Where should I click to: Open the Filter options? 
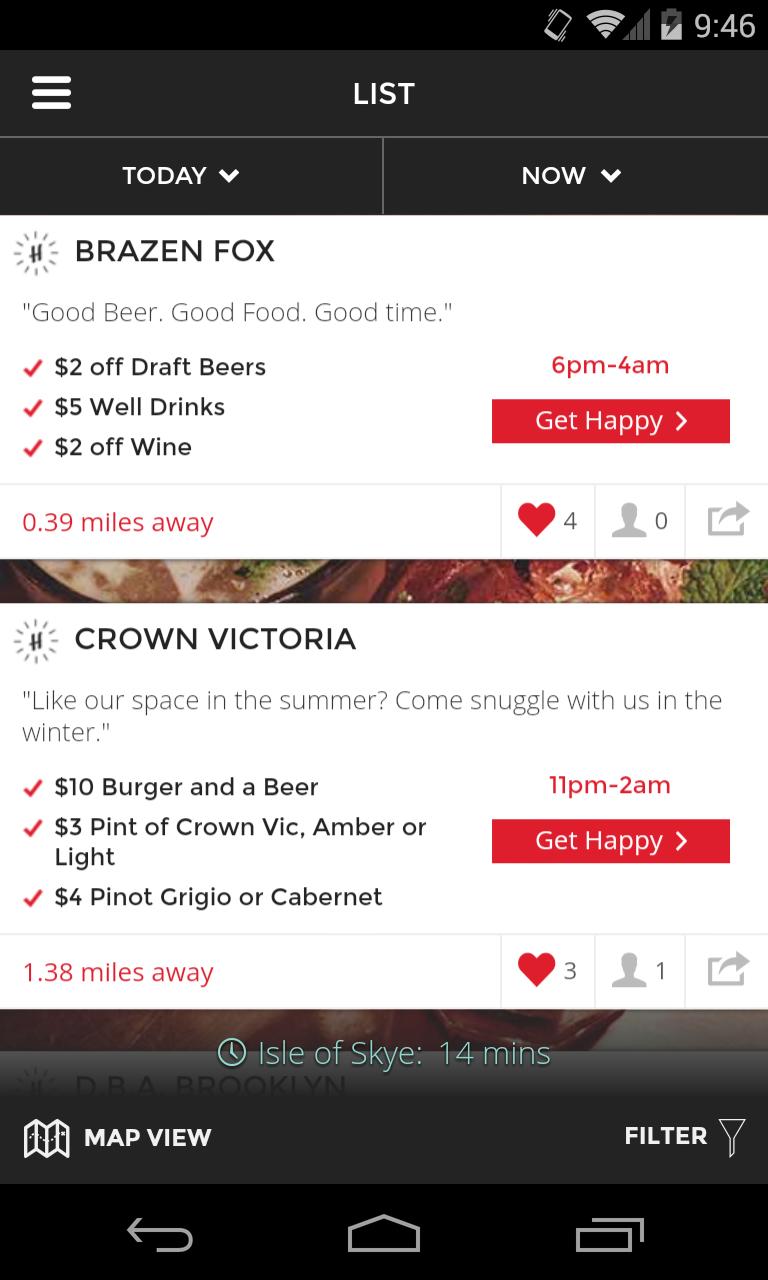(x=685, y=1137)
